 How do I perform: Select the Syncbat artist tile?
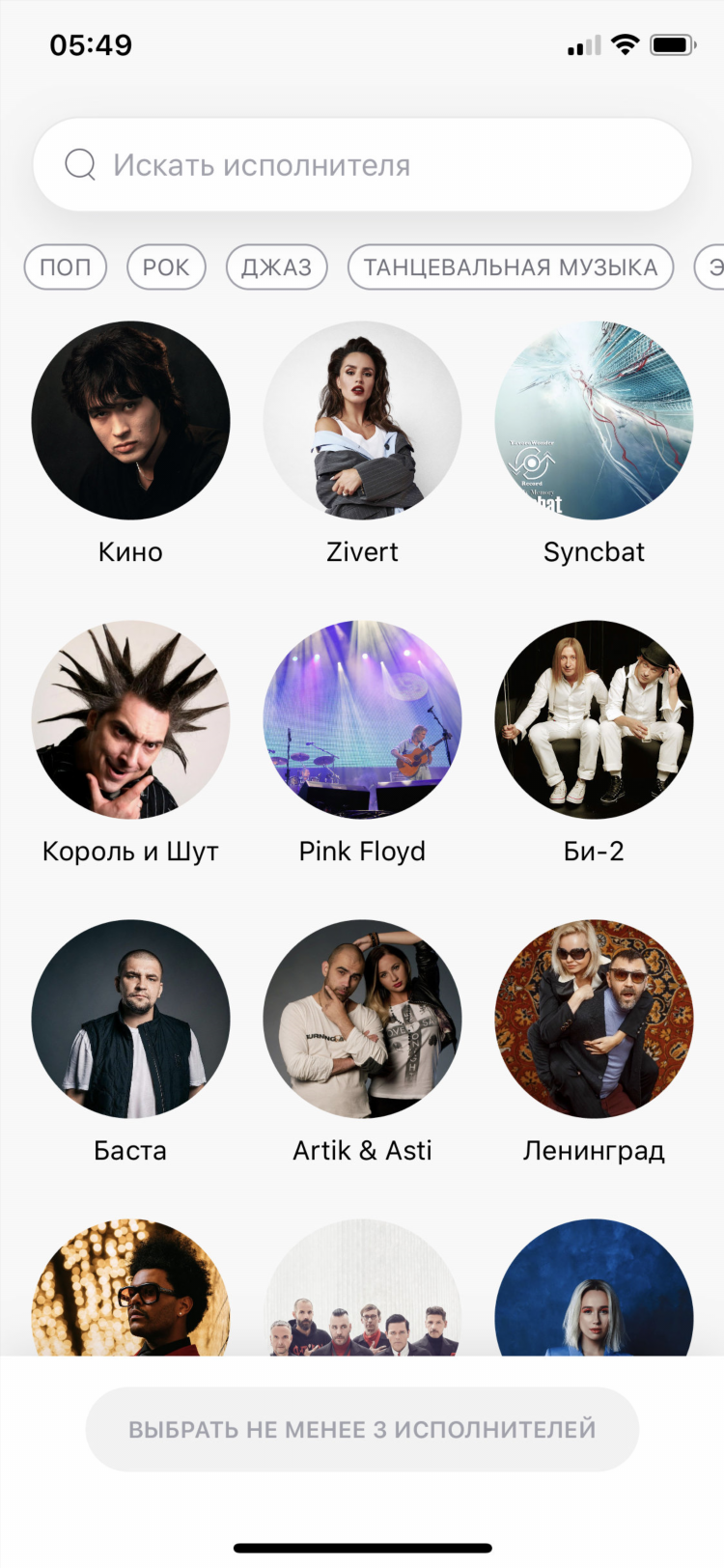pos(594,421)
